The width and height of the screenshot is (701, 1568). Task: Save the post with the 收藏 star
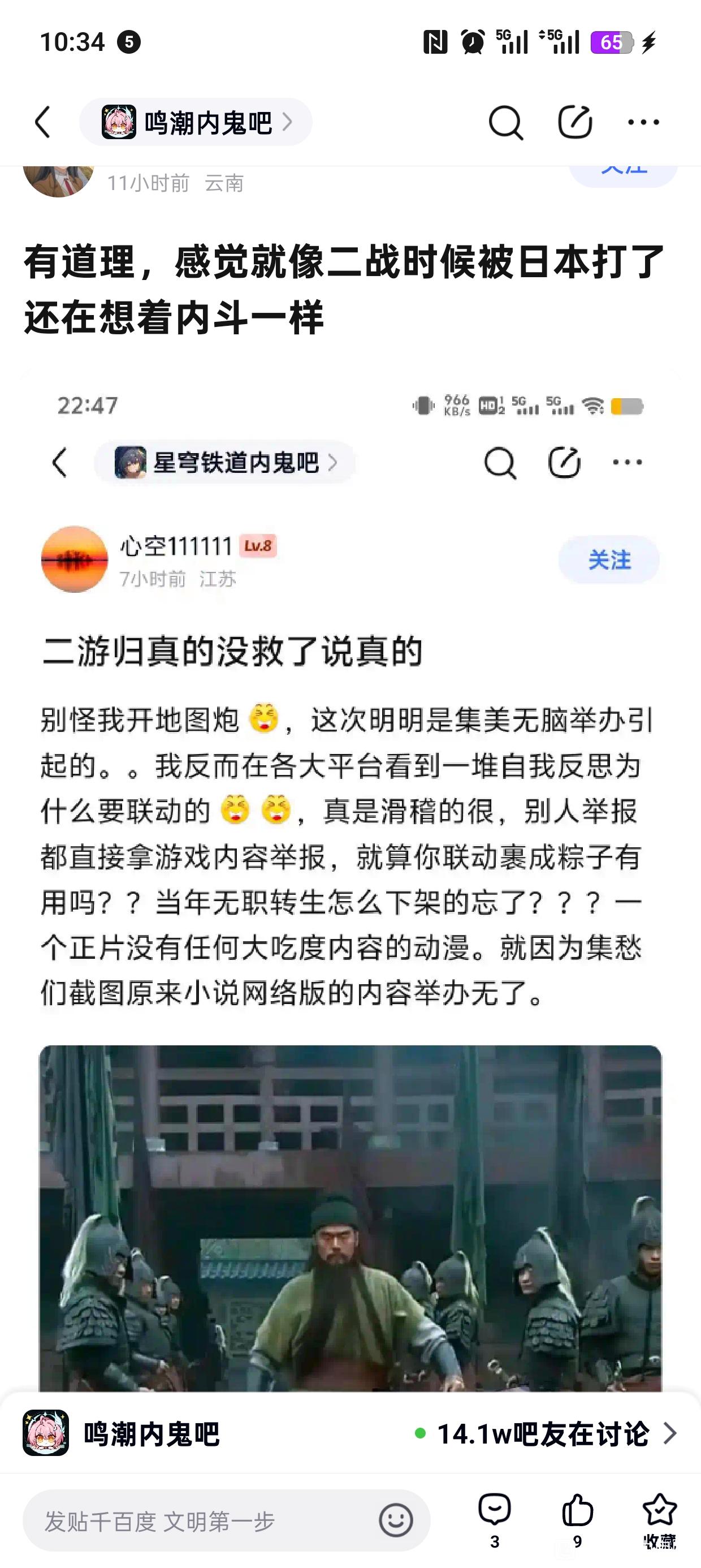[660, 1520]
